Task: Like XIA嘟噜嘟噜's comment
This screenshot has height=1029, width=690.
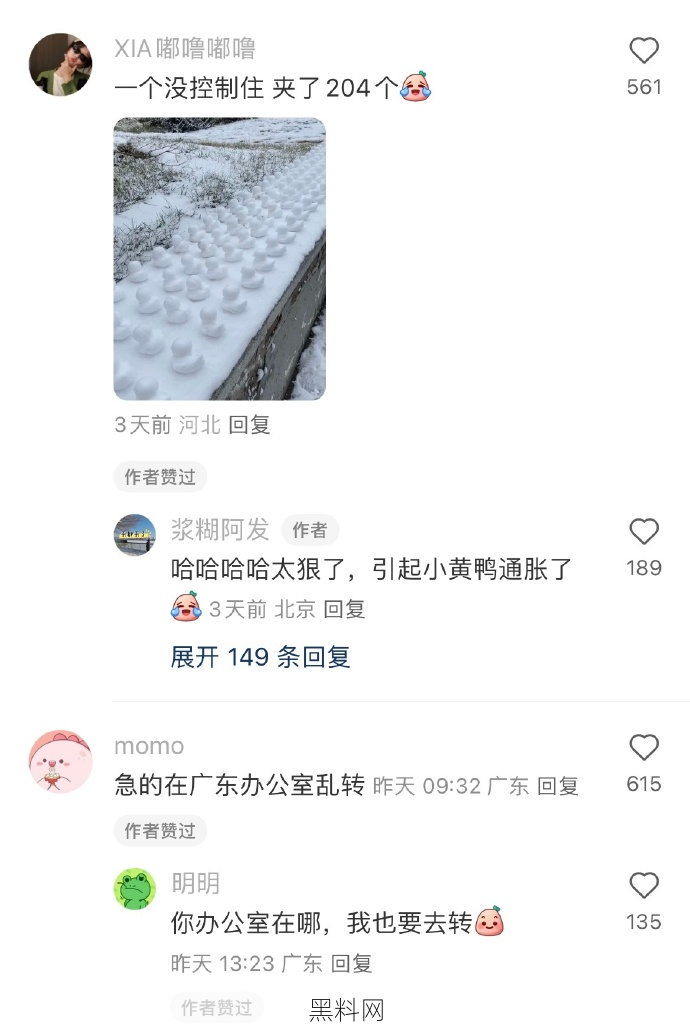Action: (x=644, y=51)
